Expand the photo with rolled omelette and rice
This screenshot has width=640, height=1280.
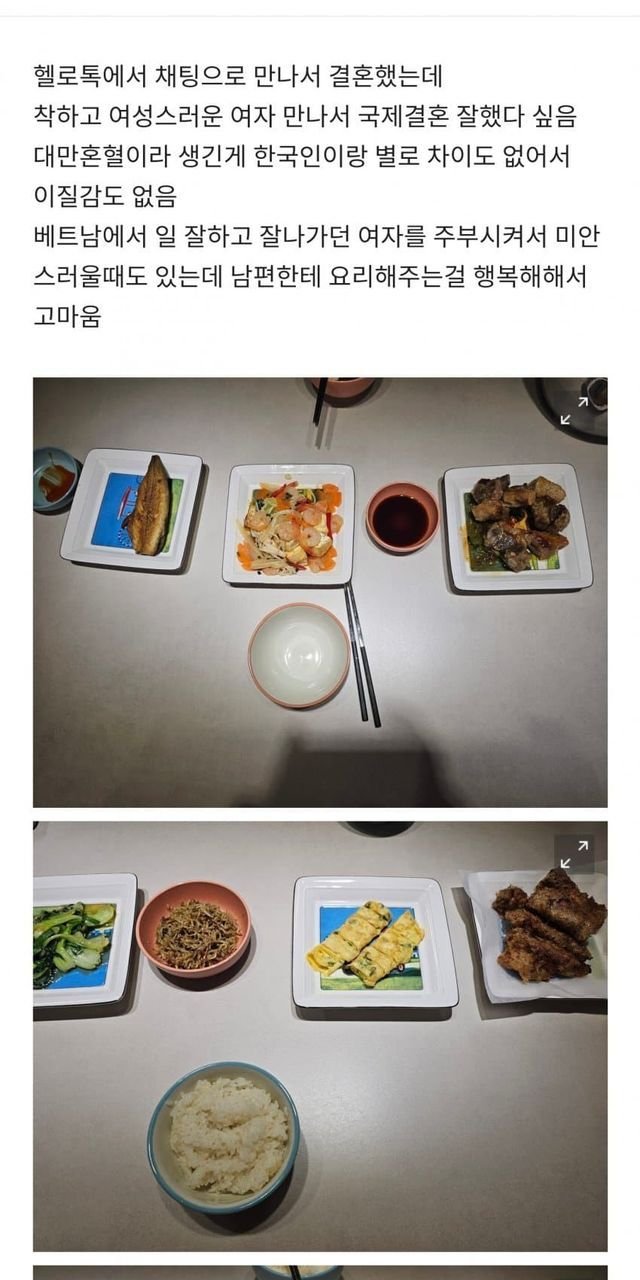click(574, 854)
